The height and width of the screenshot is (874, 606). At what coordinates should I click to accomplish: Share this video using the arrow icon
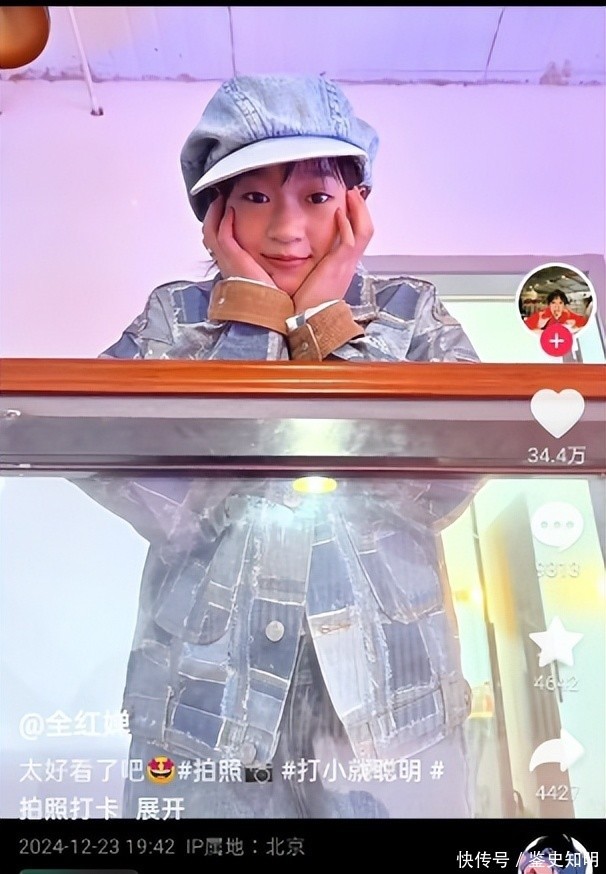pyautogui.click(x=556, y=752)
